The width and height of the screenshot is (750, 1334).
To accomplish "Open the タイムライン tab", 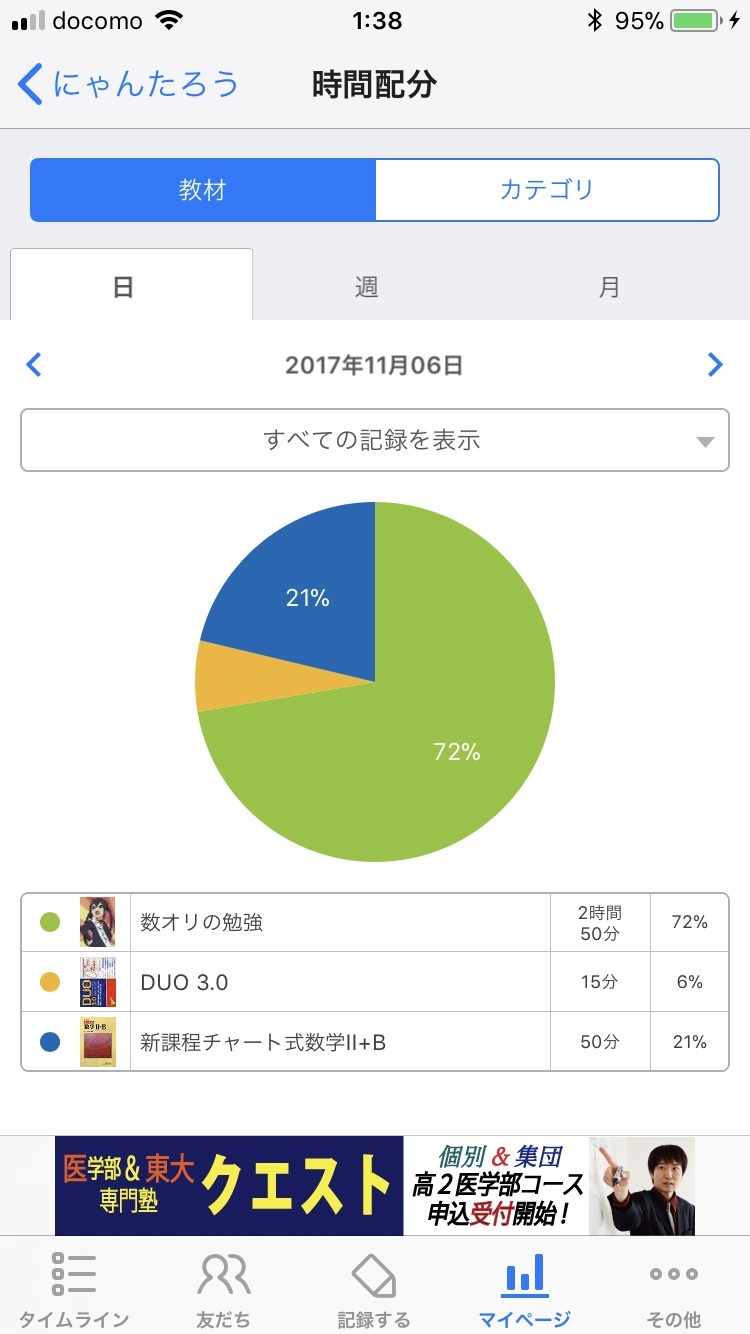I will tap(74, 1288).
